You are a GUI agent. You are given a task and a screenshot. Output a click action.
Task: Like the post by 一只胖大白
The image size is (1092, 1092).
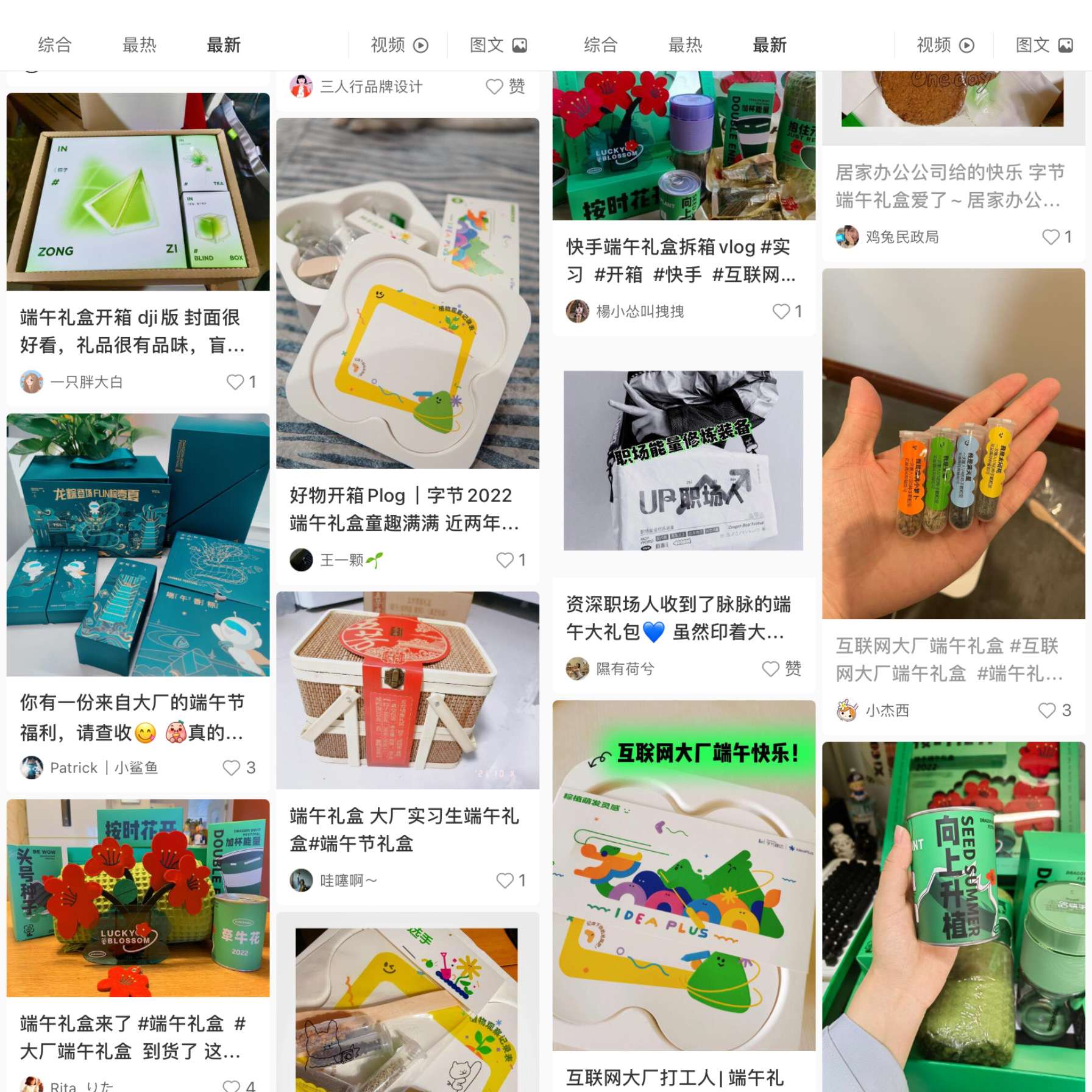(x=235, y=382)
